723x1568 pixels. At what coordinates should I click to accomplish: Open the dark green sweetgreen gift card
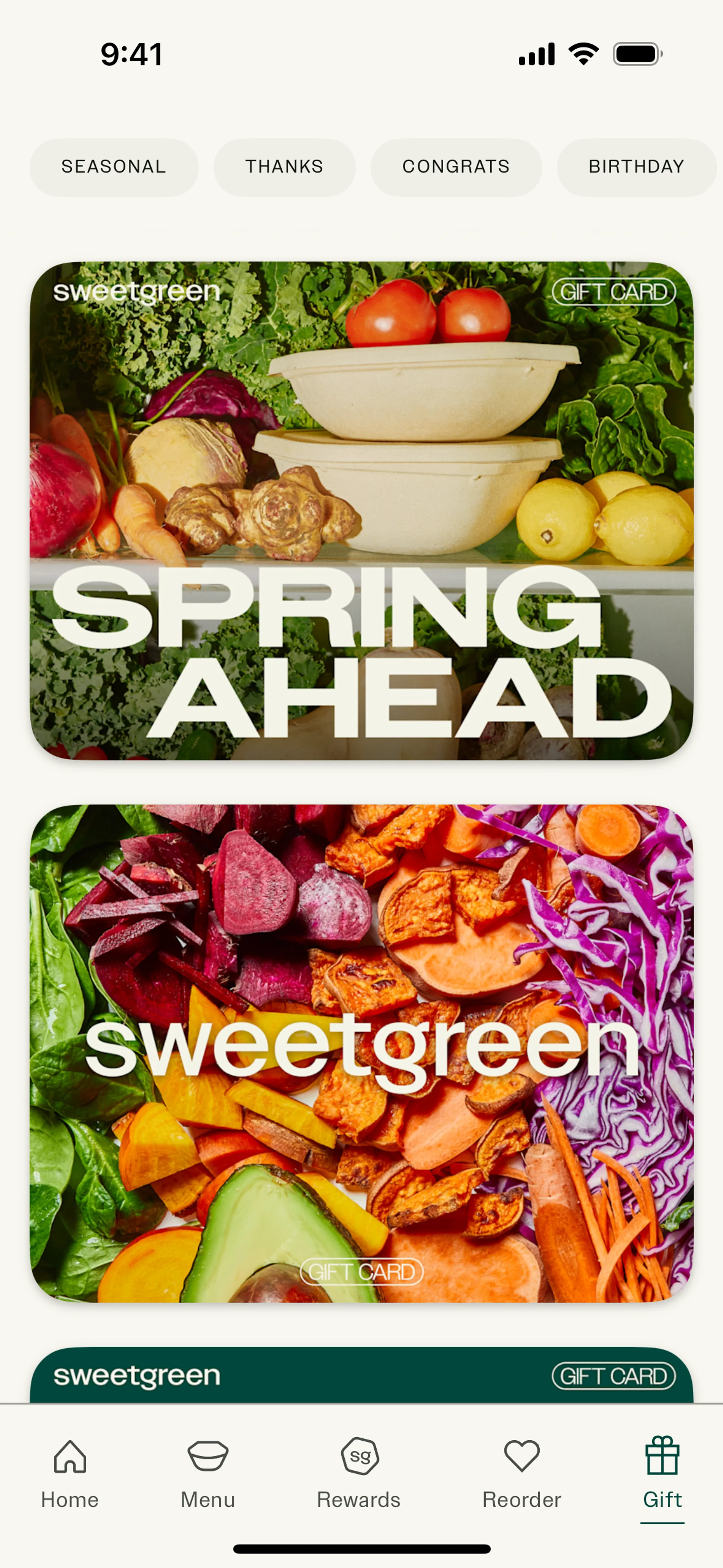click(361, 1375)
